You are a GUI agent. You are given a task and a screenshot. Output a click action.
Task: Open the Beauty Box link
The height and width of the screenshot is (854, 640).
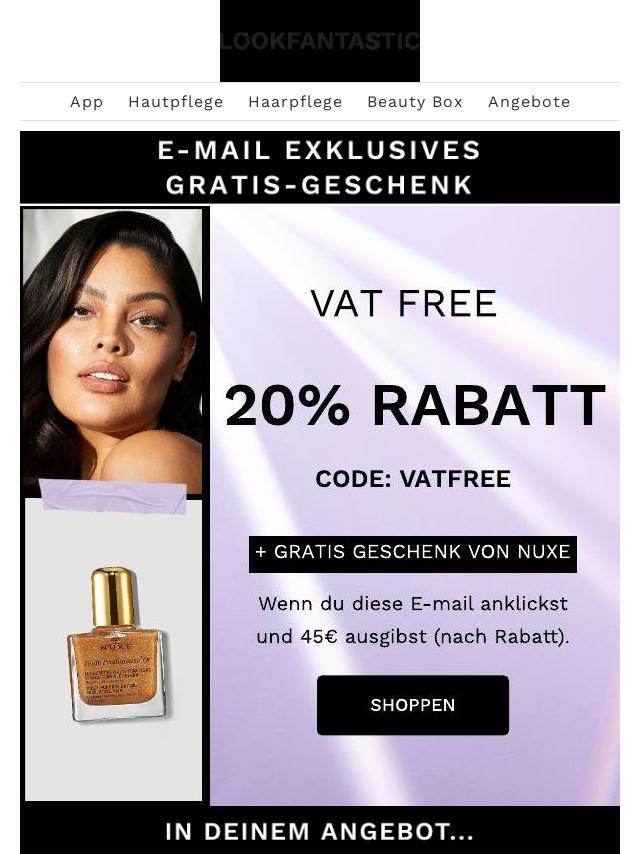[415, 102]
